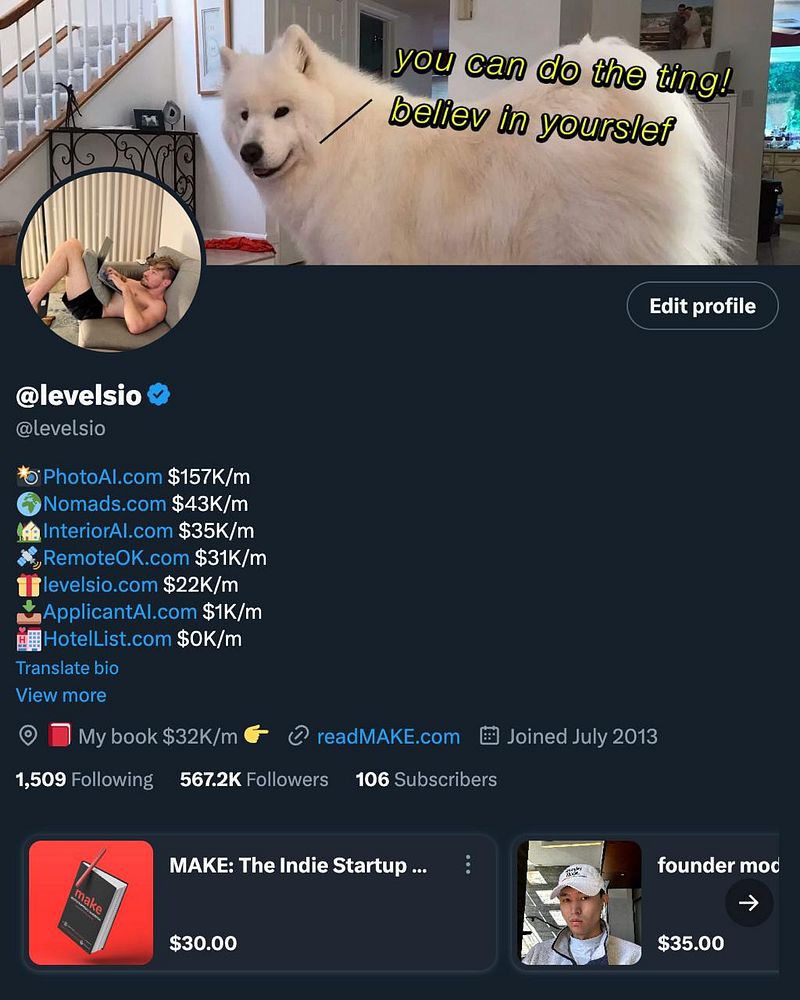800x1000 pixels.
Task: Open the levelsio.com link
Action: (100, 585)
